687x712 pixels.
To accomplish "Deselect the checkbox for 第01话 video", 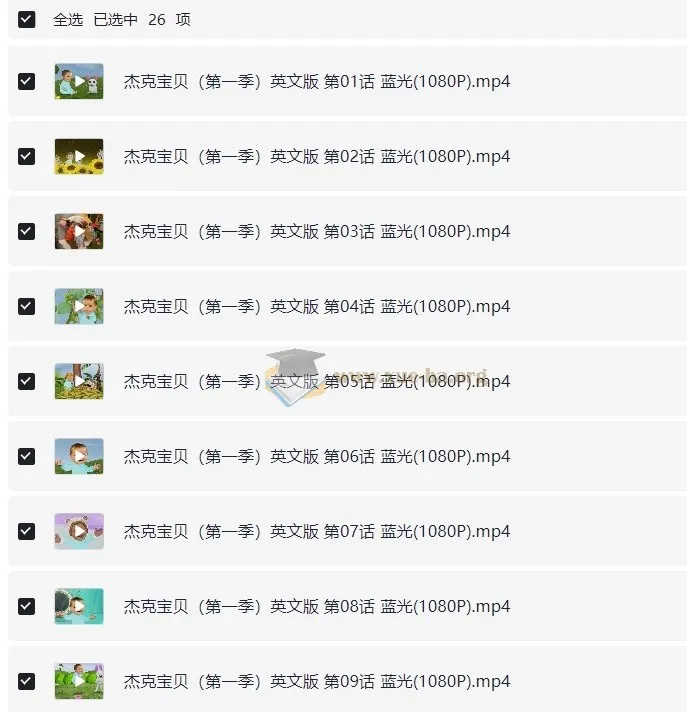I will point(27,81).
